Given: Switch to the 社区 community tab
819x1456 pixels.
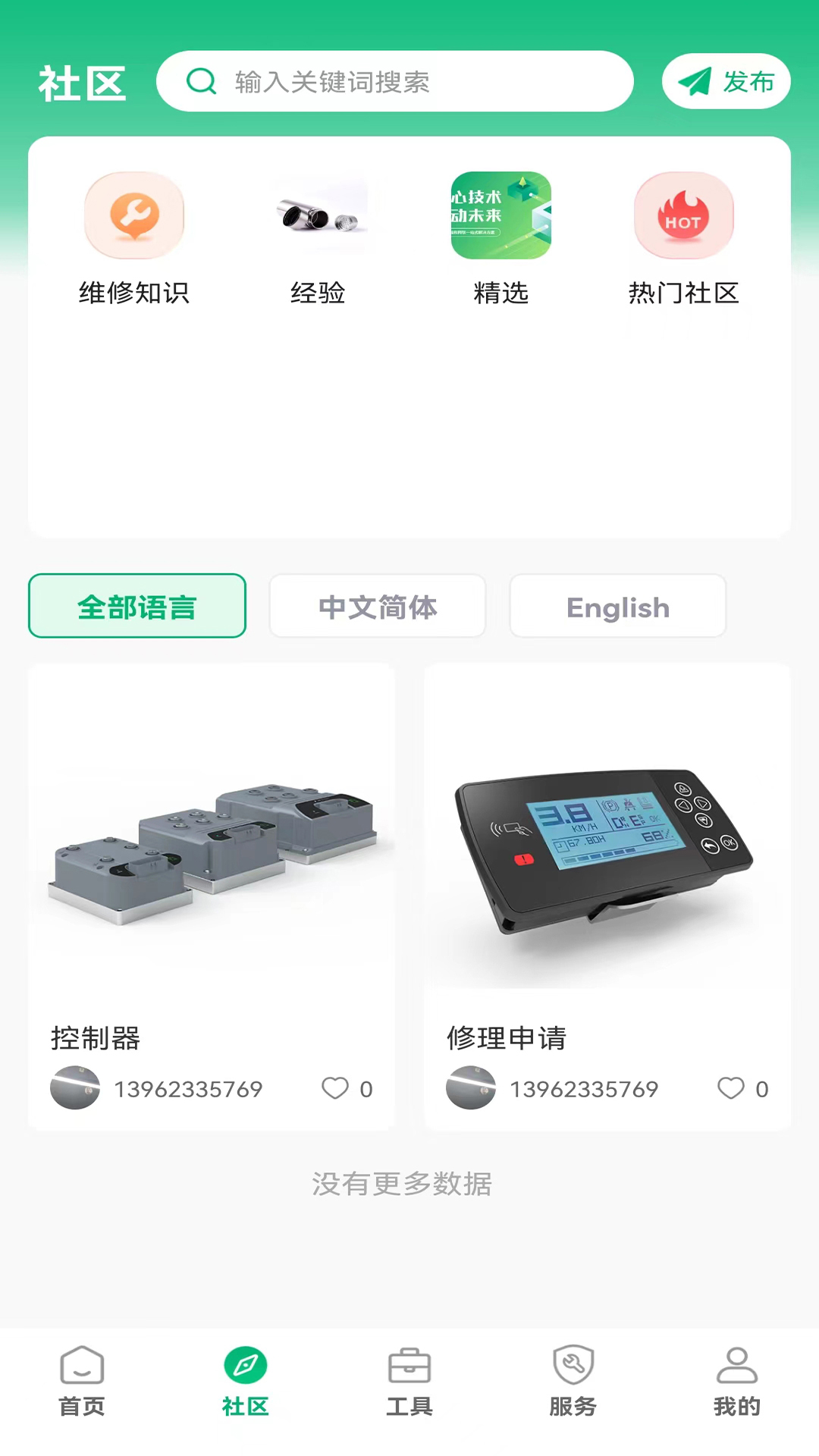Looking at the screenshot, I should [245, 1365].
